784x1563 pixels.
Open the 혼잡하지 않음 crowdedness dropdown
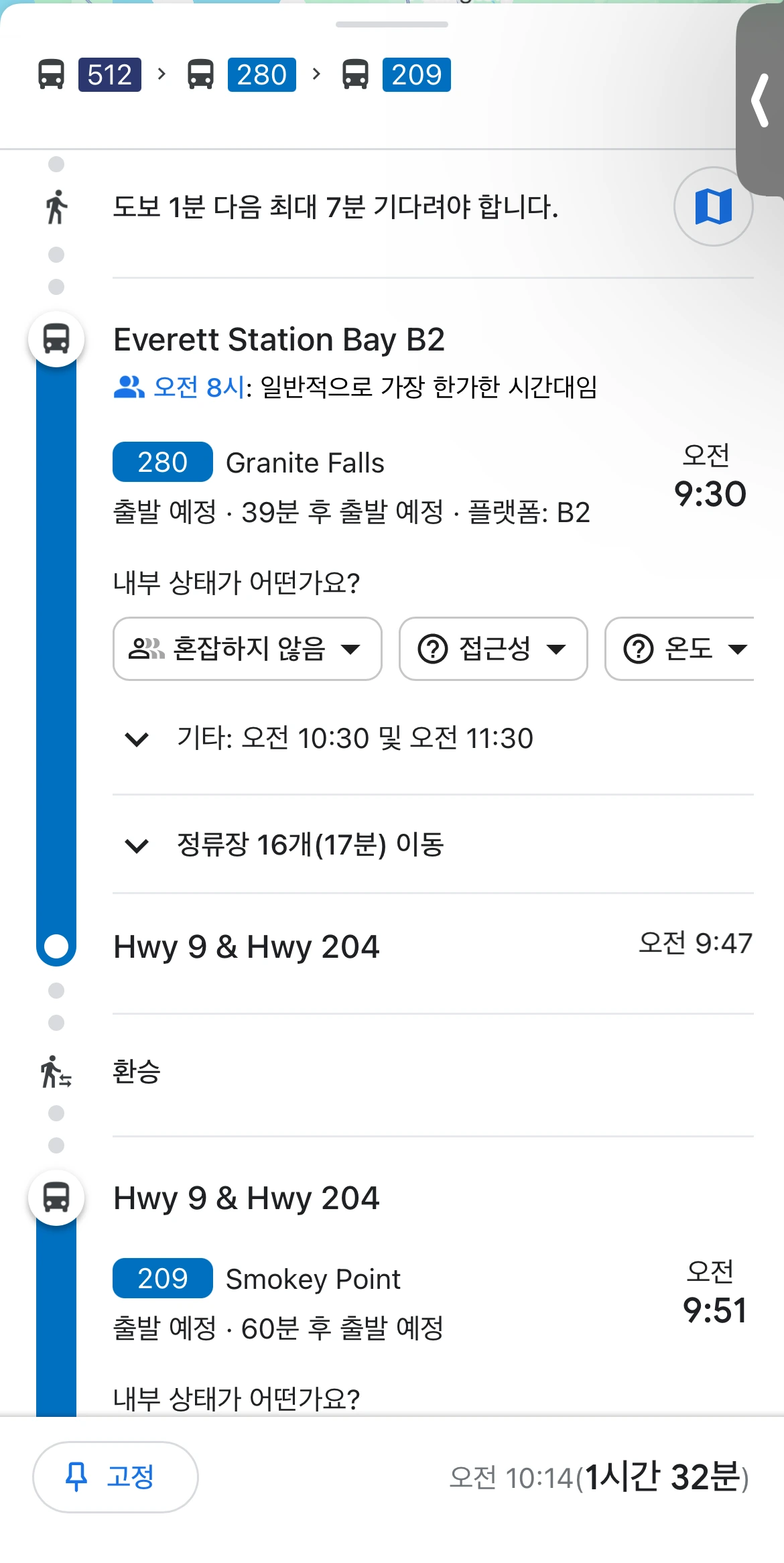[247, 649]
